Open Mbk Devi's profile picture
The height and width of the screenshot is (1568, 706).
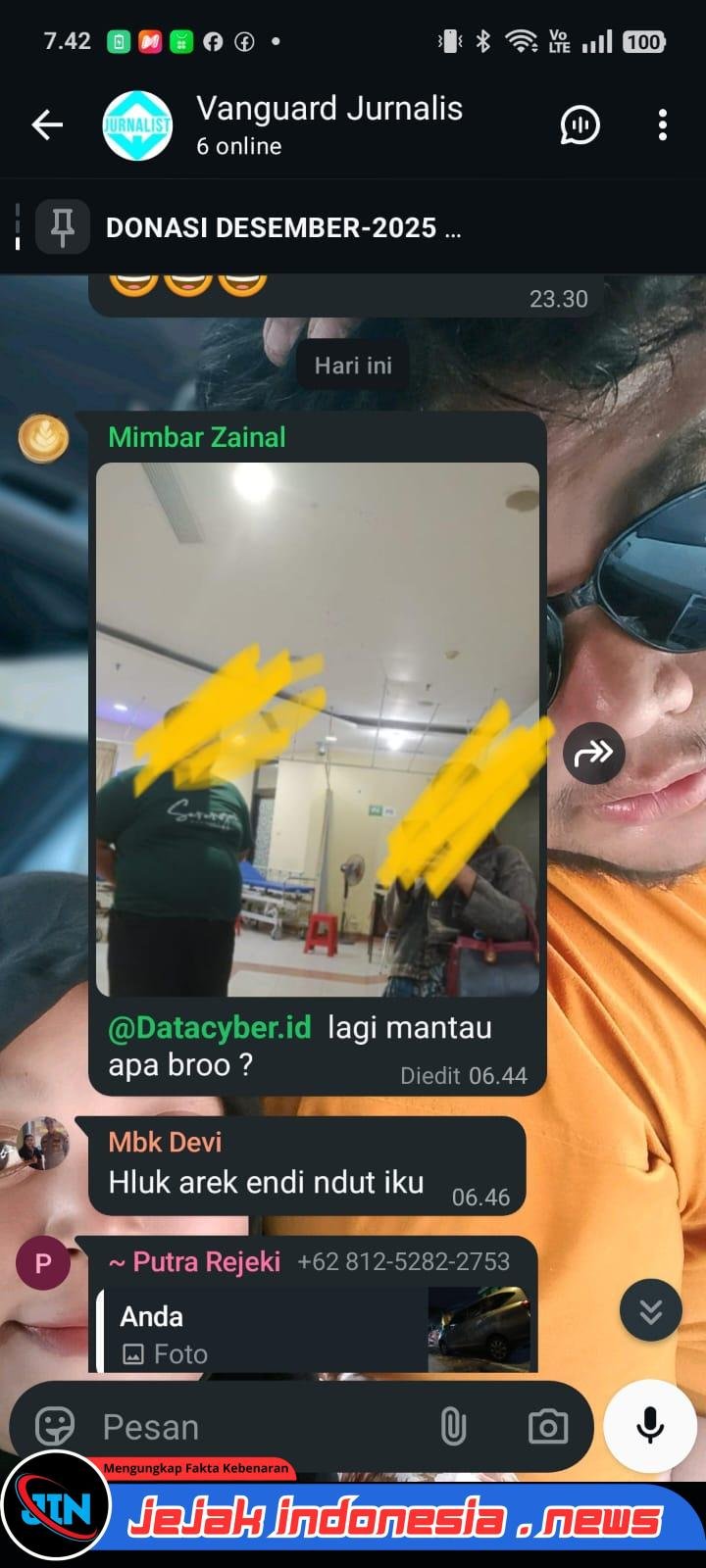pyautogui.click(x=43, y=1143)
